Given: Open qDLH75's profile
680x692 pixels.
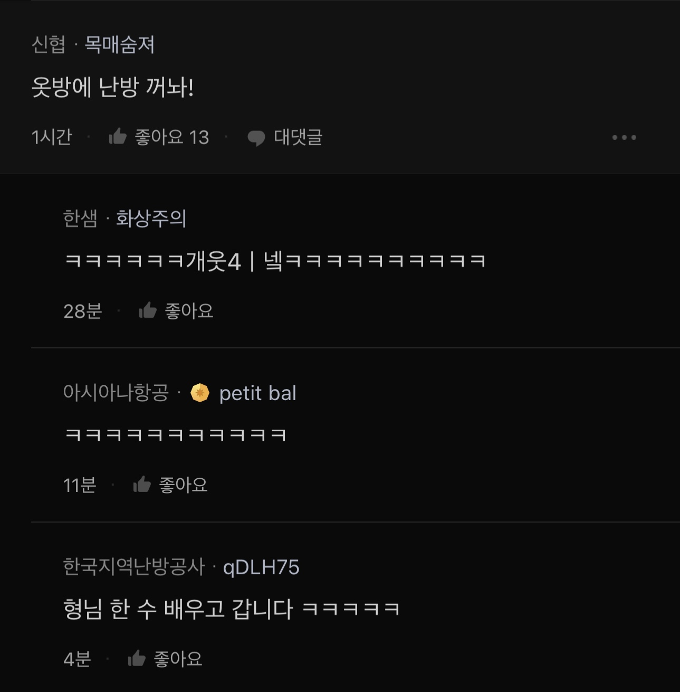Looking at the screenshot, I should click(x=261, y=567).
